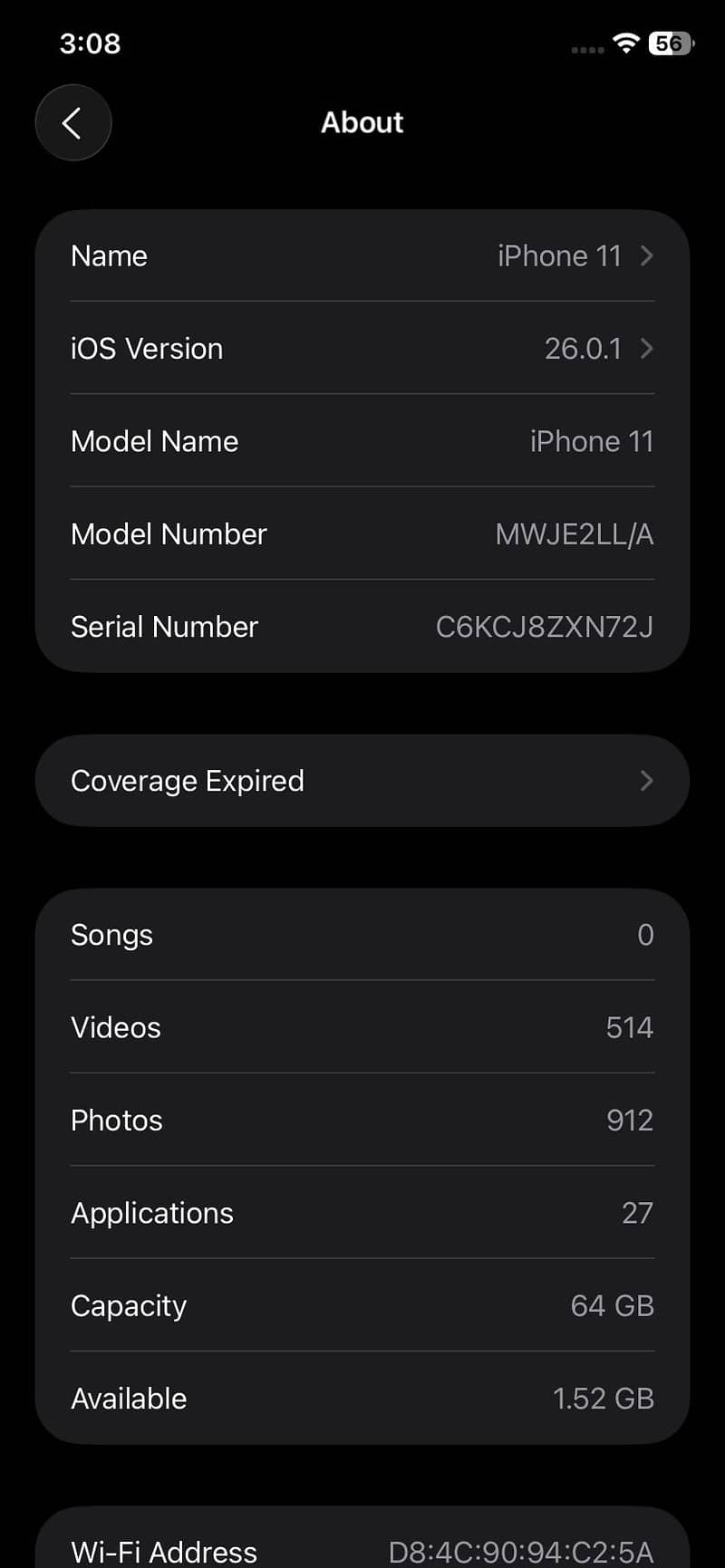
Task: Tap the battery indicator showing 56
Action: coord(671,43)
